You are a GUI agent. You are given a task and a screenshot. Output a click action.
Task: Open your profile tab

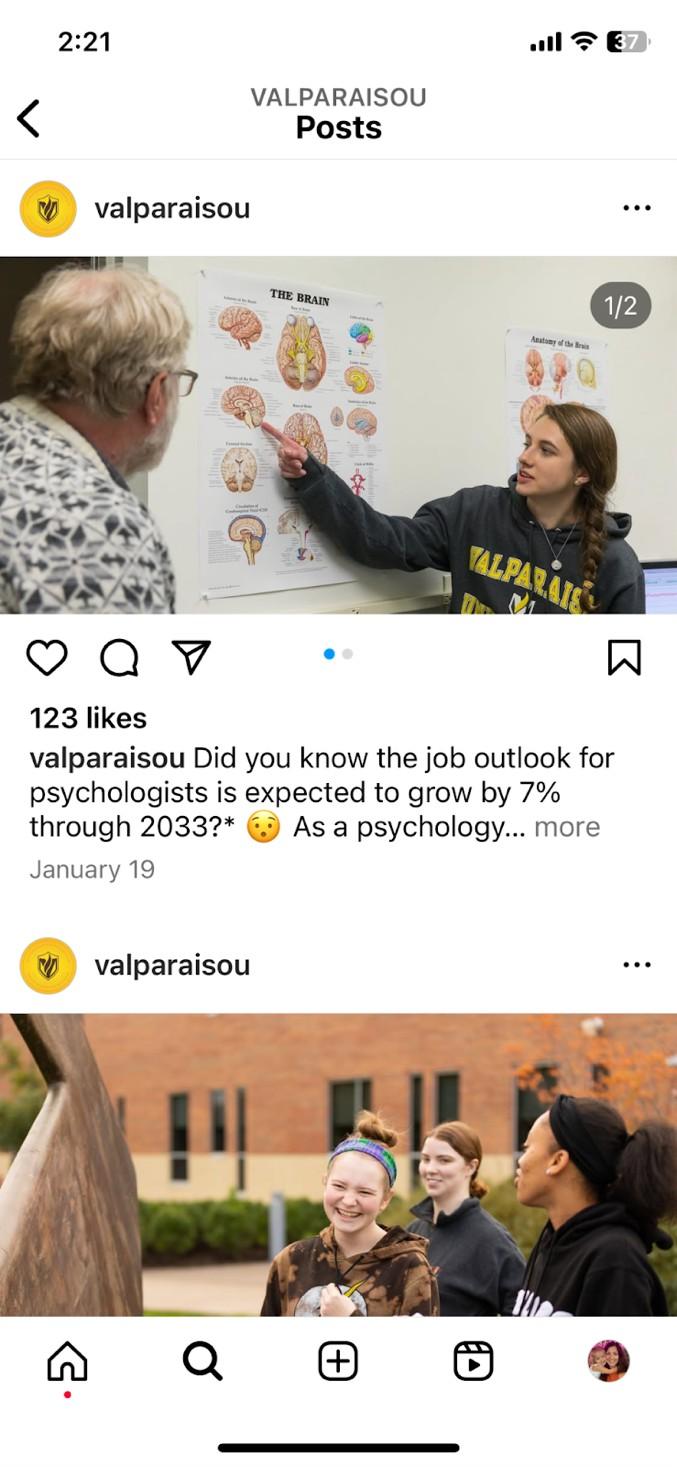(x=608, y=1361)
